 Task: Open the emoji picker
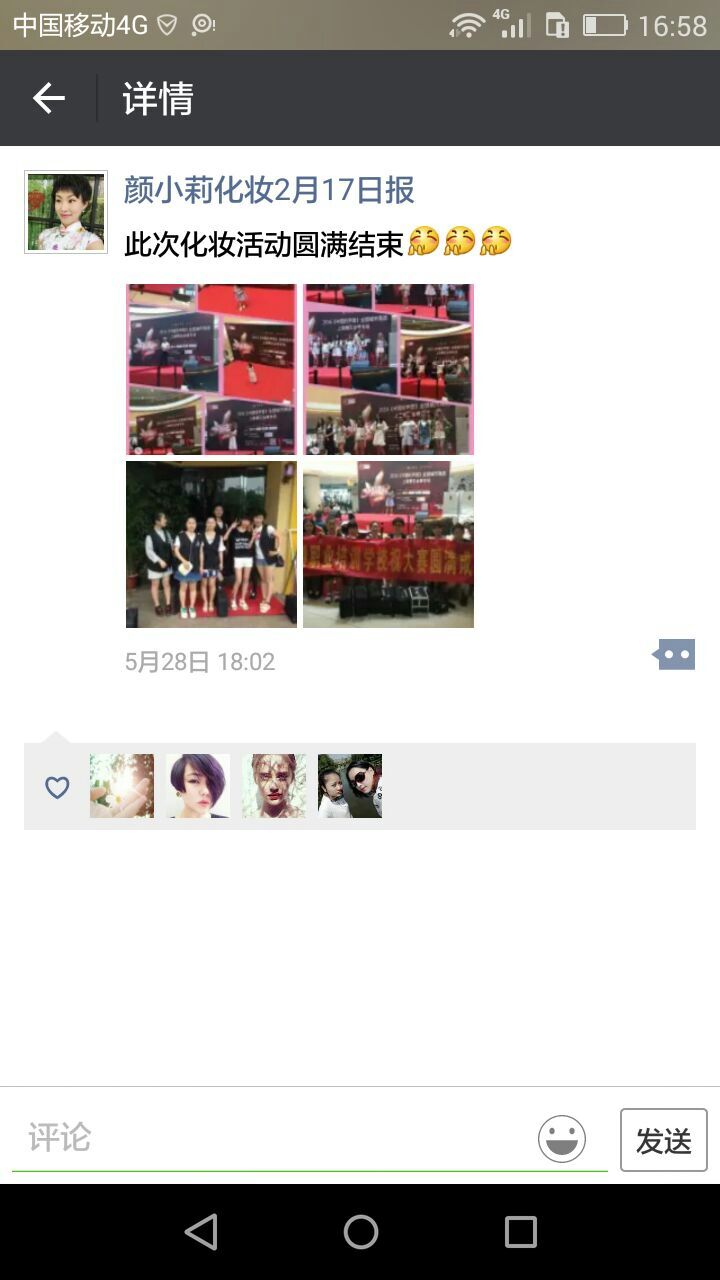(x=562, y=1139)
